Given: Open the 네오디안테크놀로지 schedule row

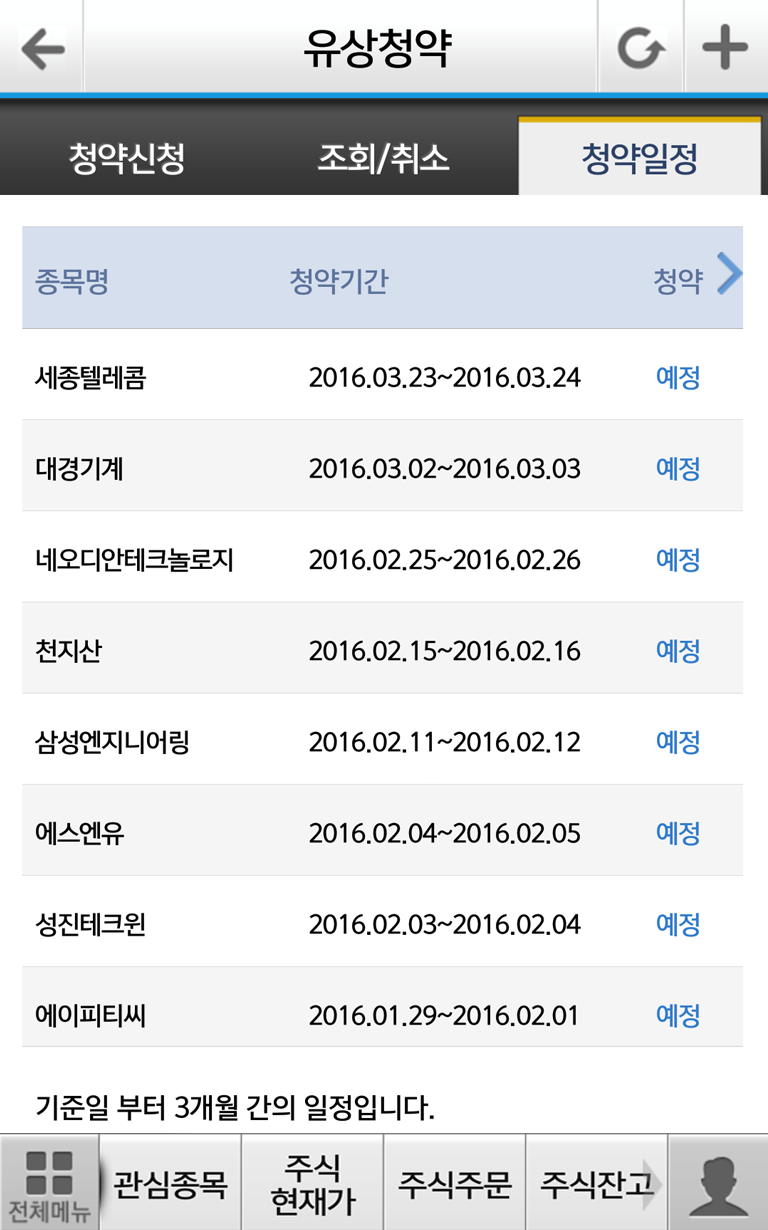Looking at the screenshot, I should (x=383, y=559).
